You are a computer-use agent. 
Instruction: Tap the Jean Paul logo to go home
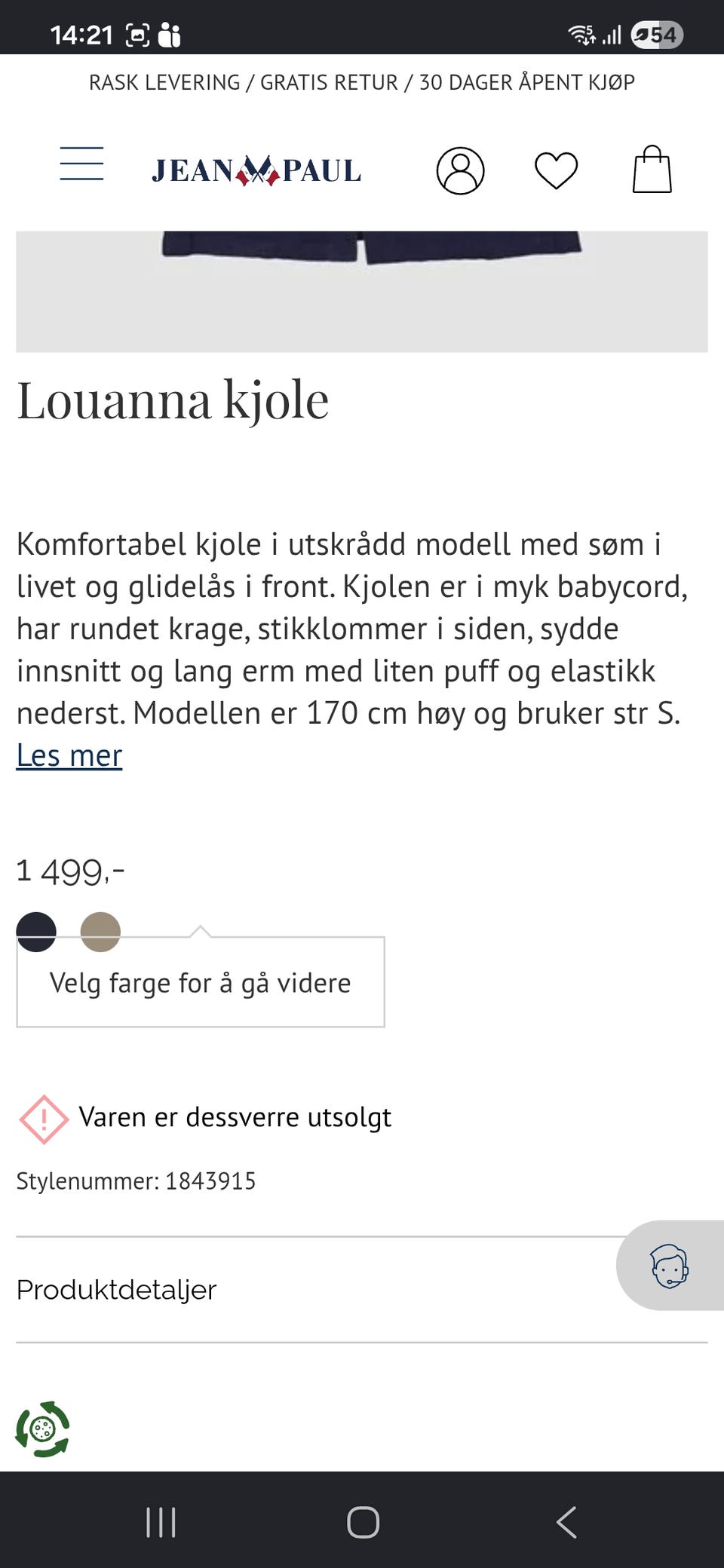coord(256,171)
